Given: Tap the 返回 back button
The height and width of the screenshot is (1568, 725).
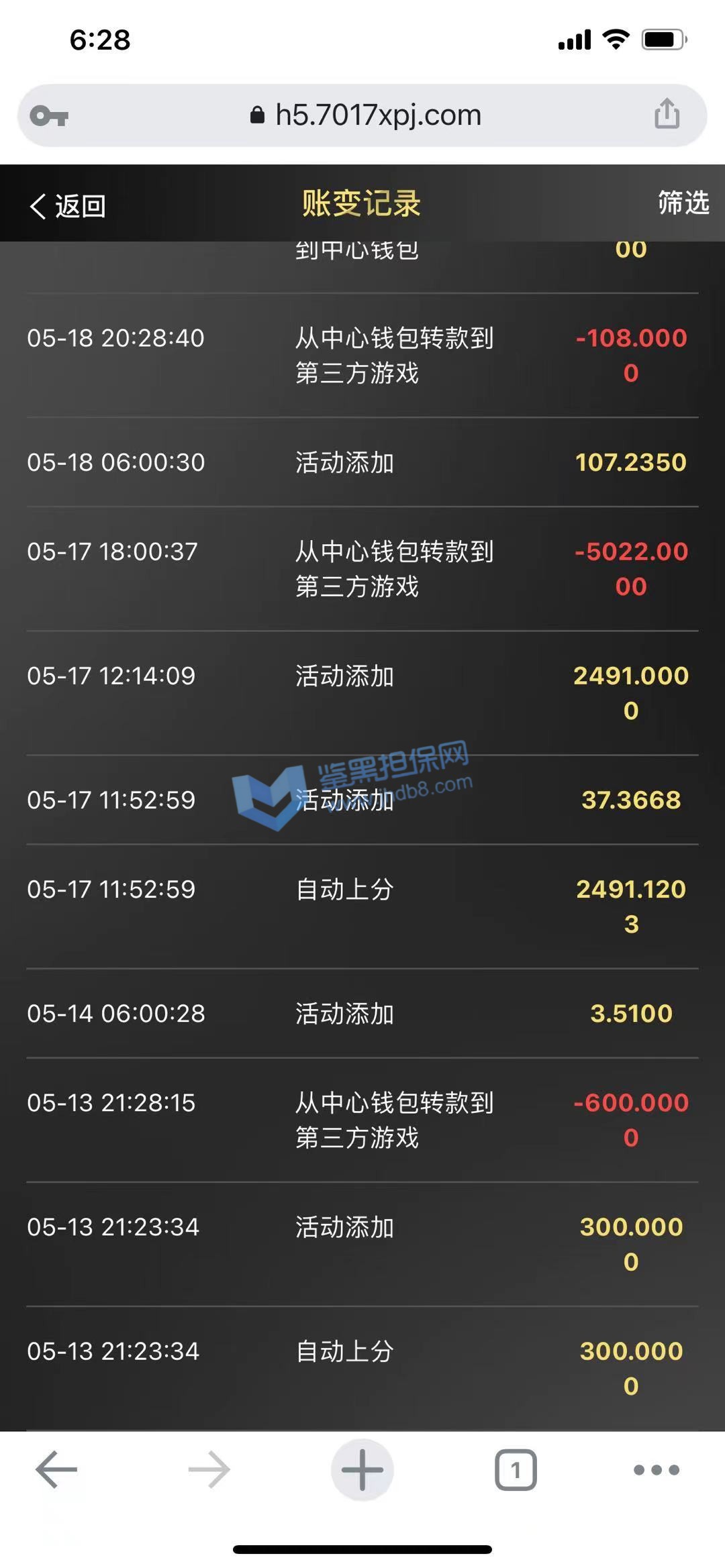Looking at the screenshot, I should pos(67,206).
